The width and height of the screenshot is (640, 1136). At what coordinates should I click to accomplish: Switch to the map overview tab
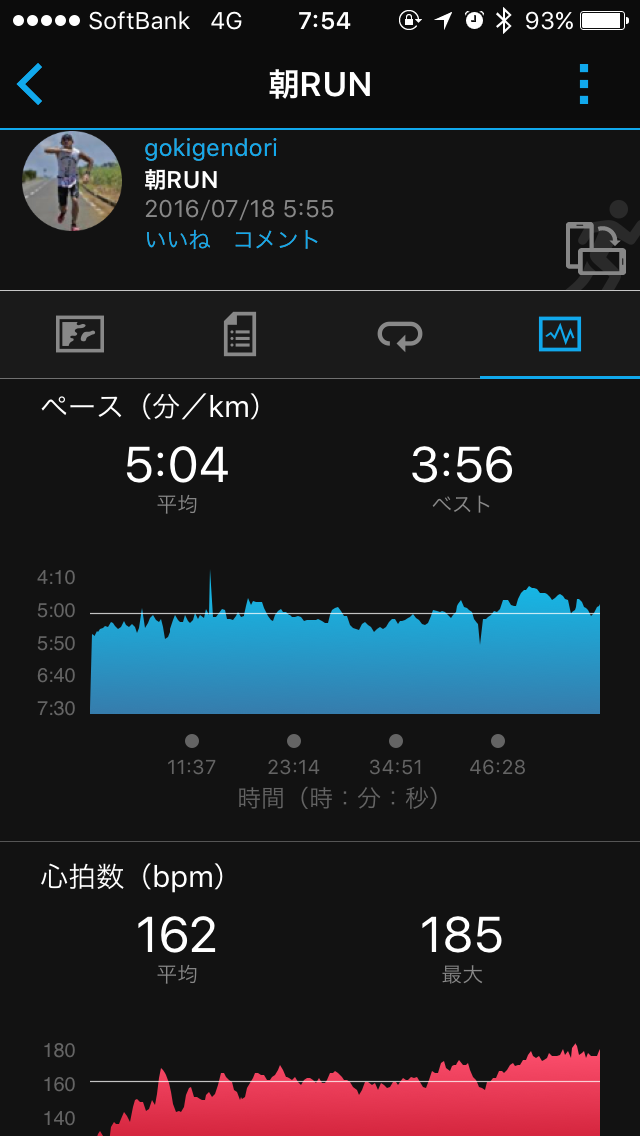tap(80, 335)
